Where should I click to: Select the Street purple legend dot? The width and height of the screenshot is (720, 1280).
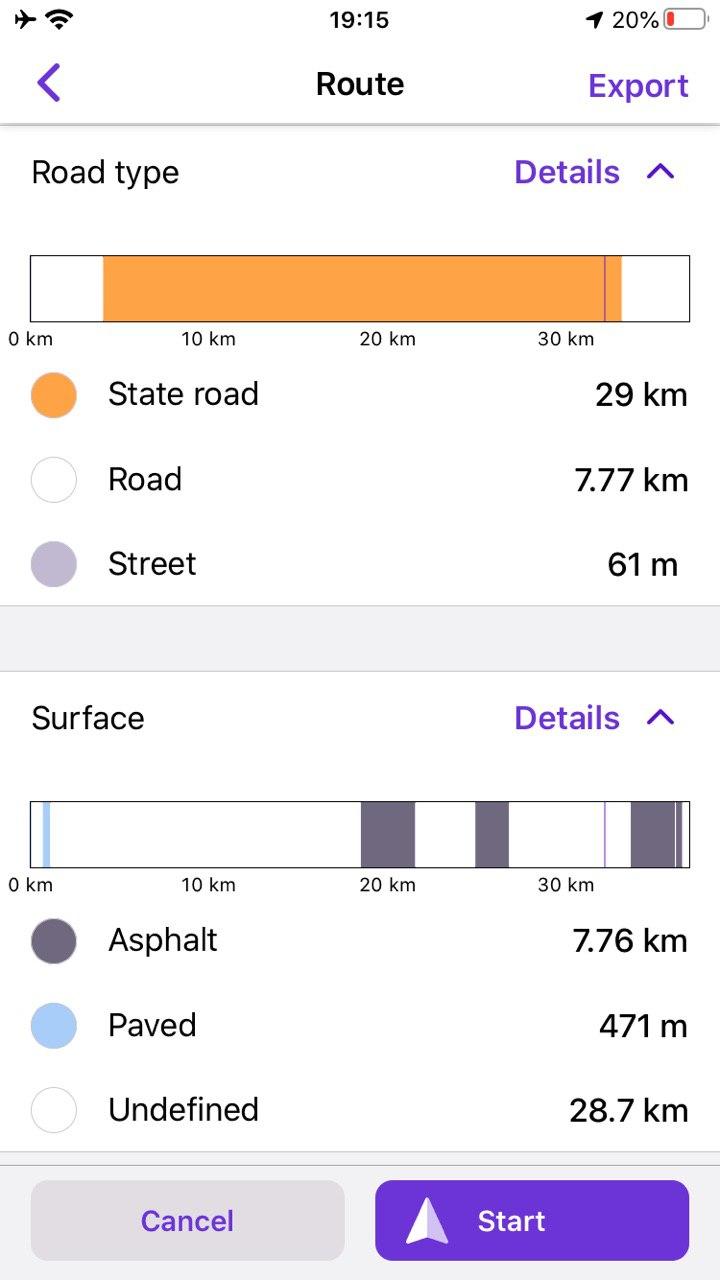53,563
